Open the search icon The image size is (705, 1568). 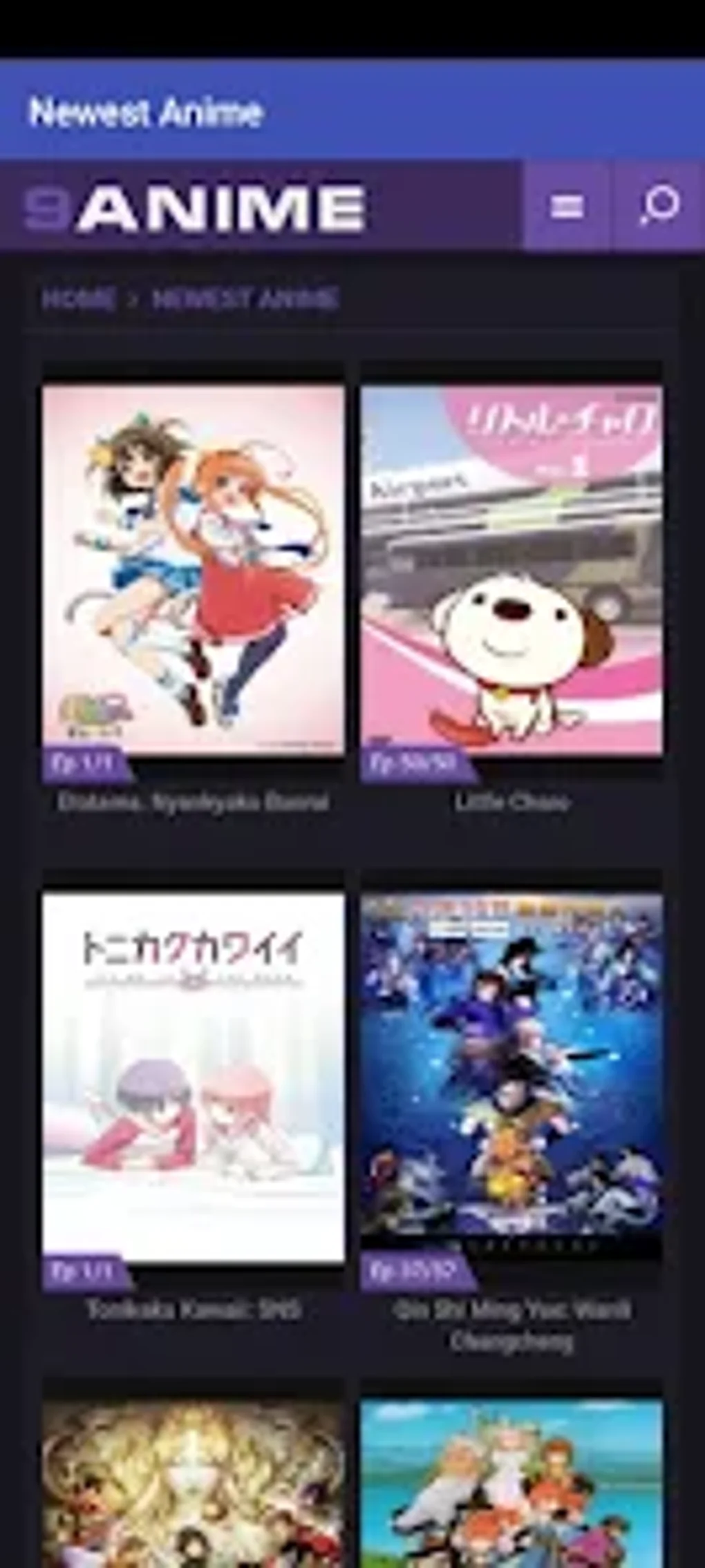659,206
